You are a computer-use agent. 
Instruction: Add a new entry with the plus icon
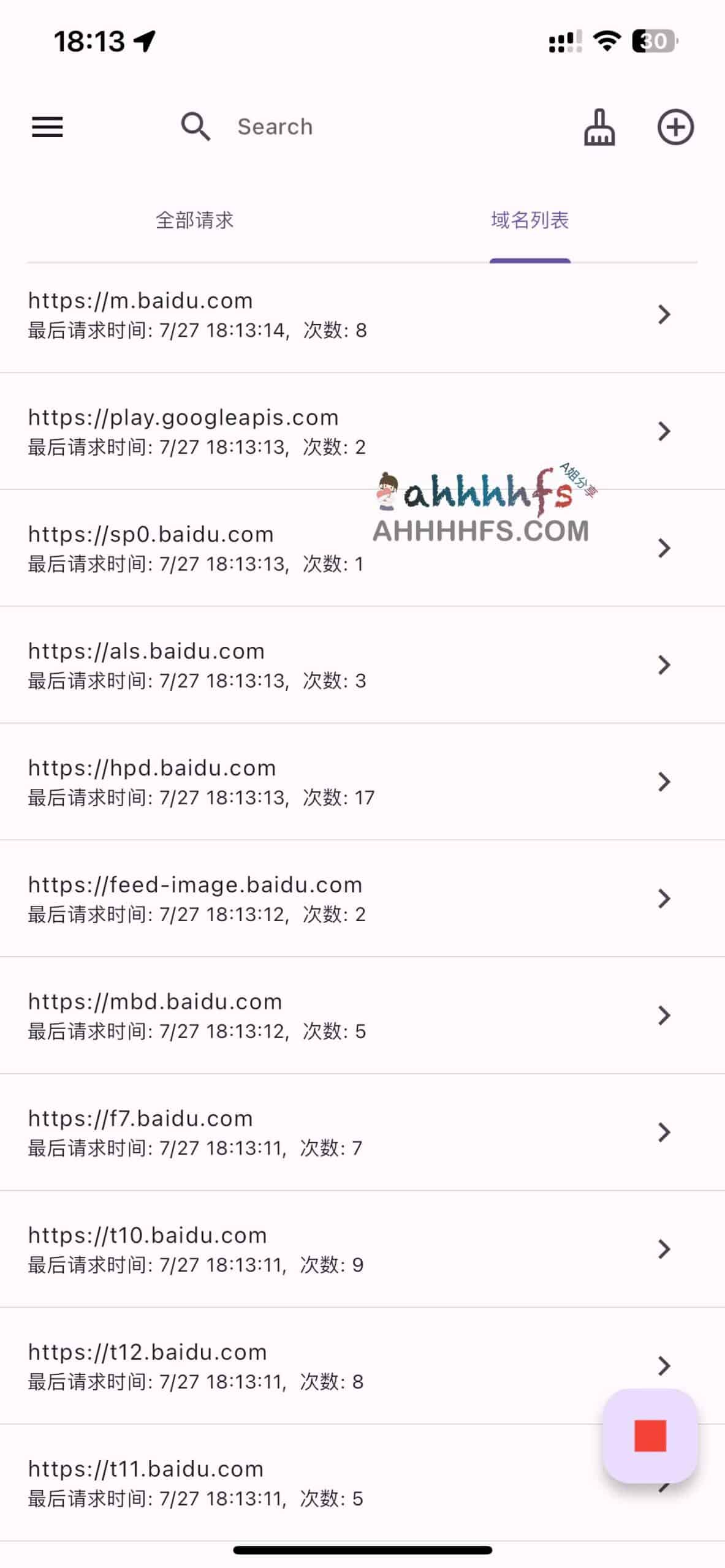[677, 127]
